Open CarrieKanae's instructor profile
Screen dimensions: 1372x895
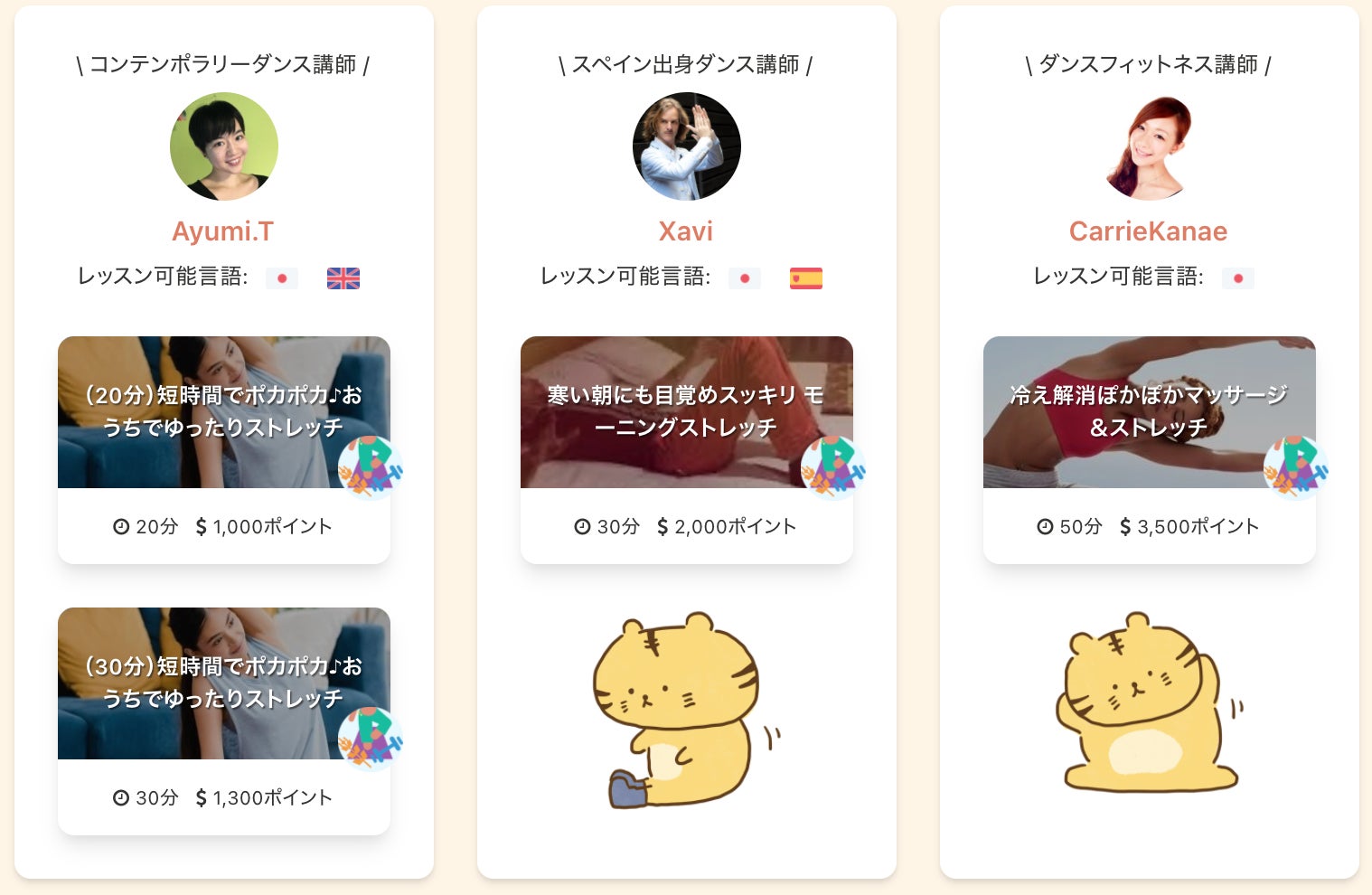tap(1148, 231)
